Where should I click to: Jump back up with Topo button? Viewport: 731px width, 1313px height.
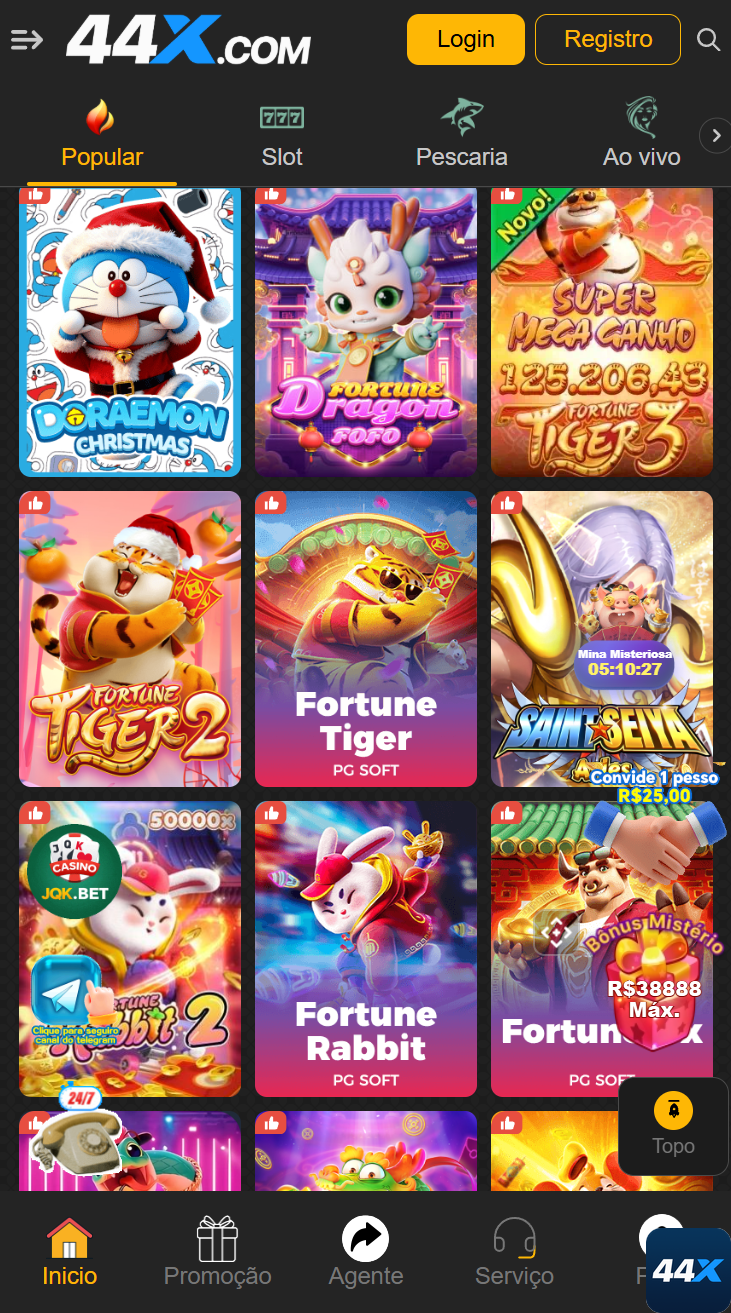coord(673,1126)
